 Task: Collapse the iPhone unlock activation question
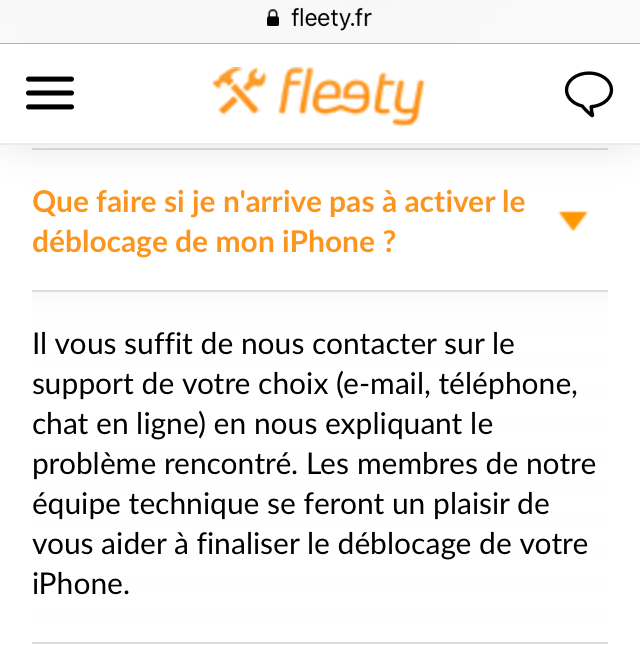573,221
